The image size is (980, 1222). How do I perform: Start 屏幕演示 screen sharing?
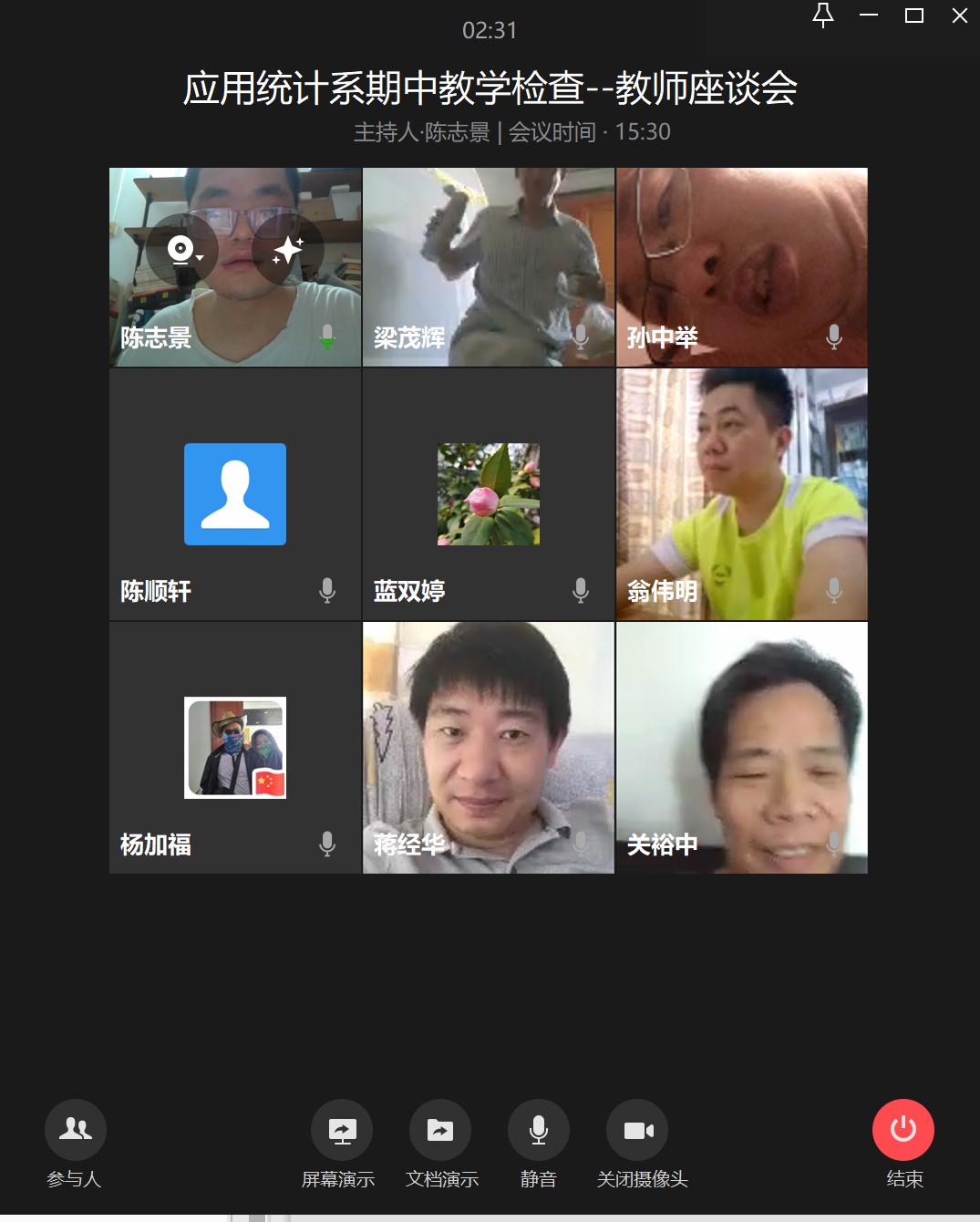tap(342, 1131)
